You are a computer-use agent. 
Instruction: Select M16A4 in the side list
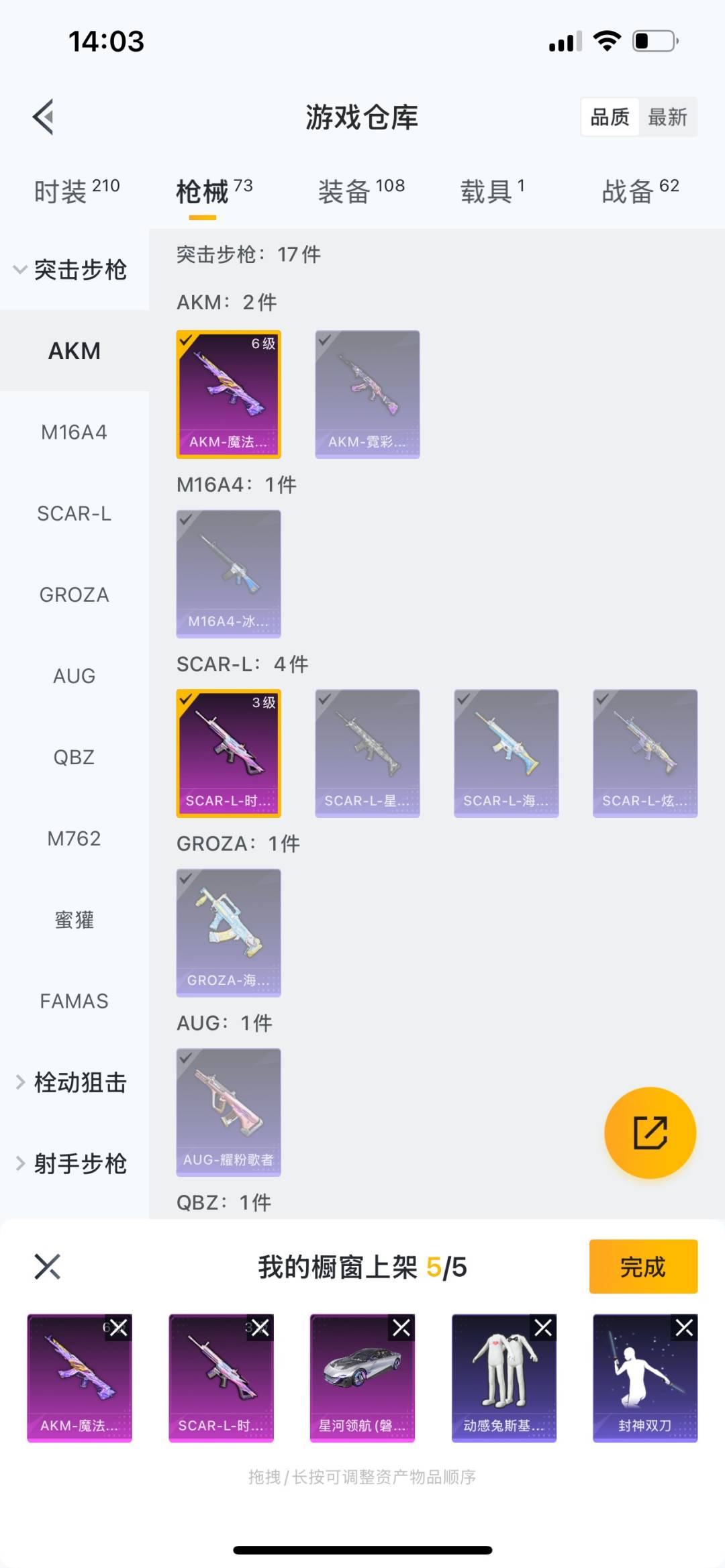click(75, 432)
